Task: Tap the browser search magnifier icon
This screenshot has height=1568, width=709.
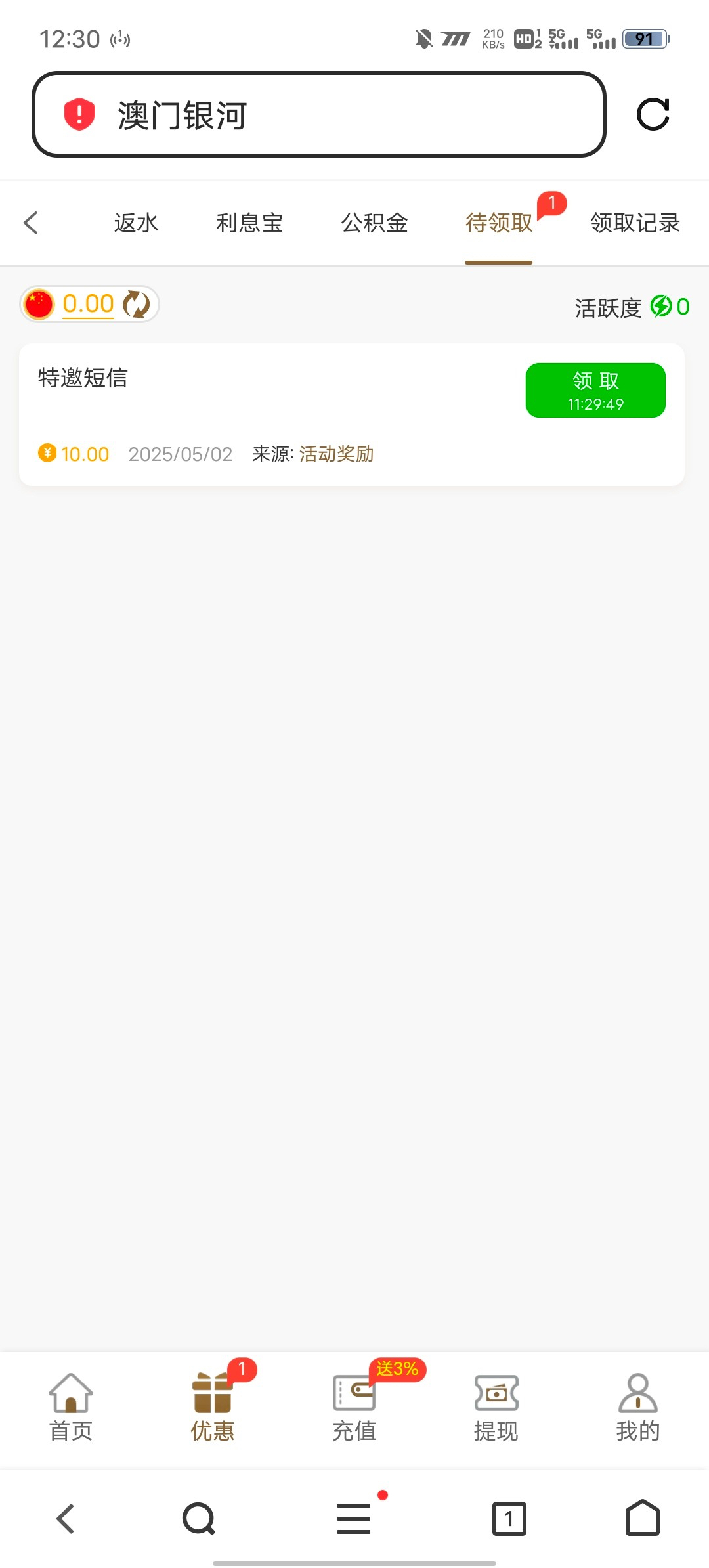Action: [199, 1518]
